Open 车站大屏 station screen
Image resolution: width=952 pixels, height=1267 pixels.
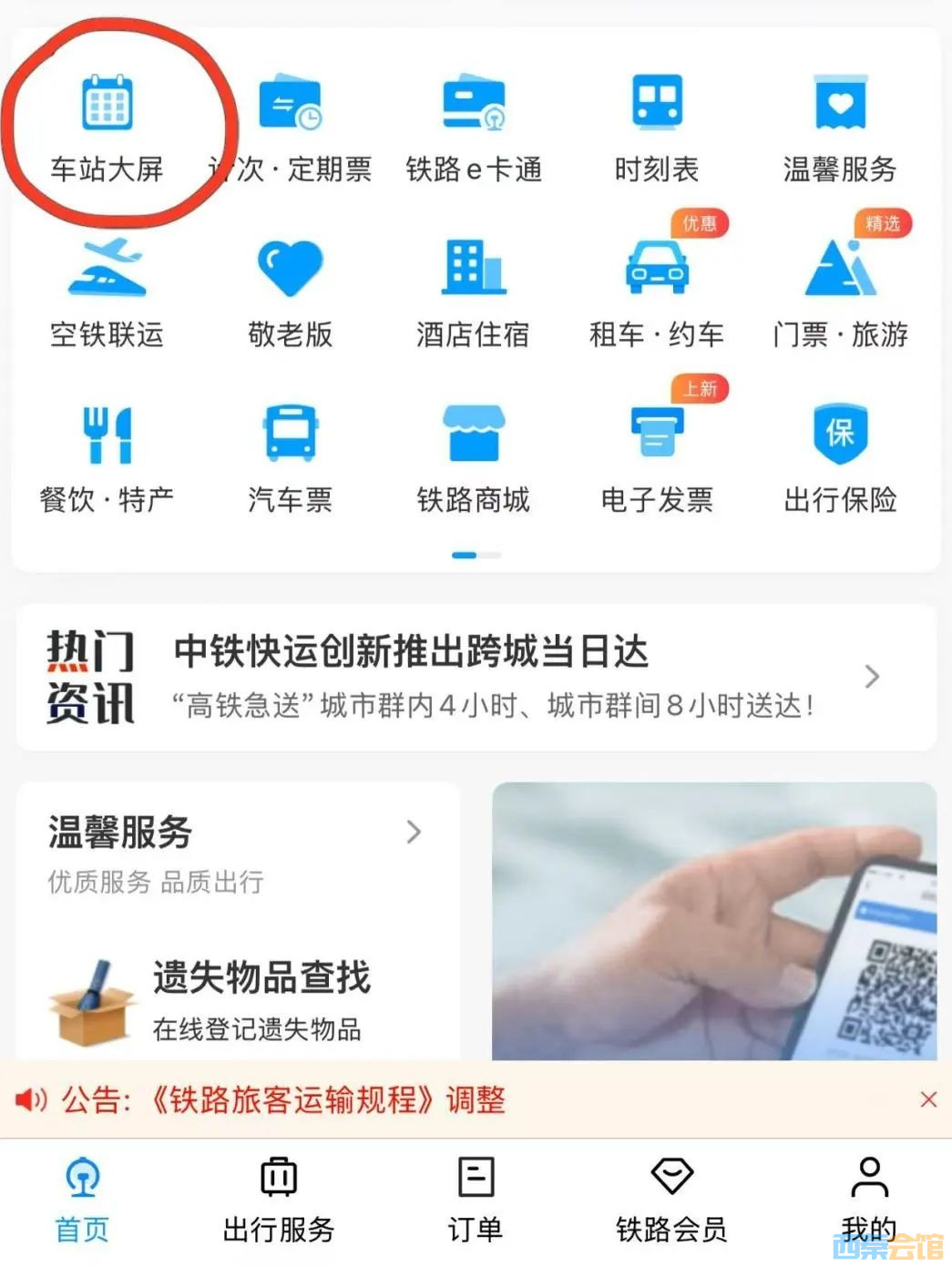click(x=107, y=127)
